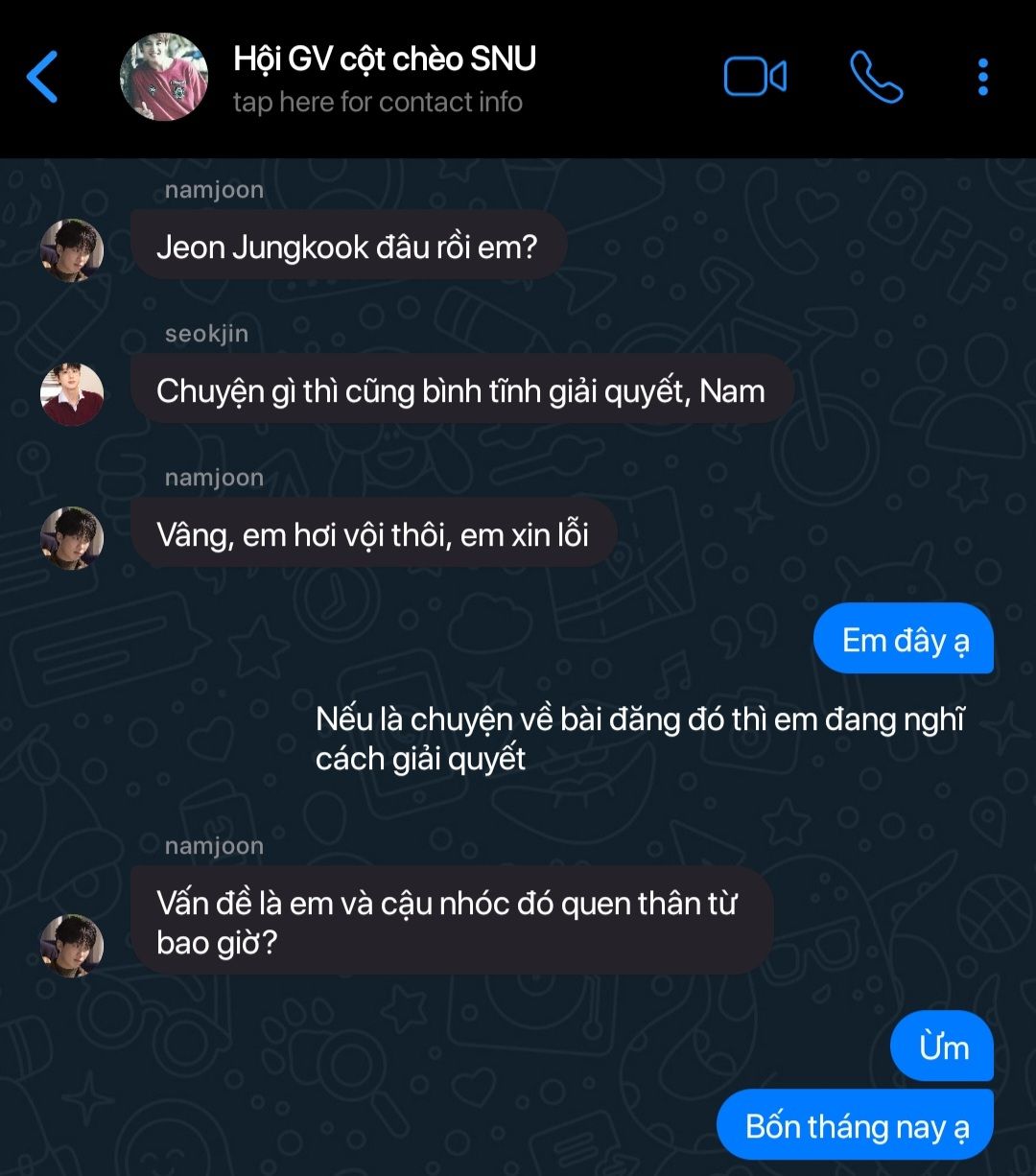
Task: Start a video call with the group
Action: (755, 77)
